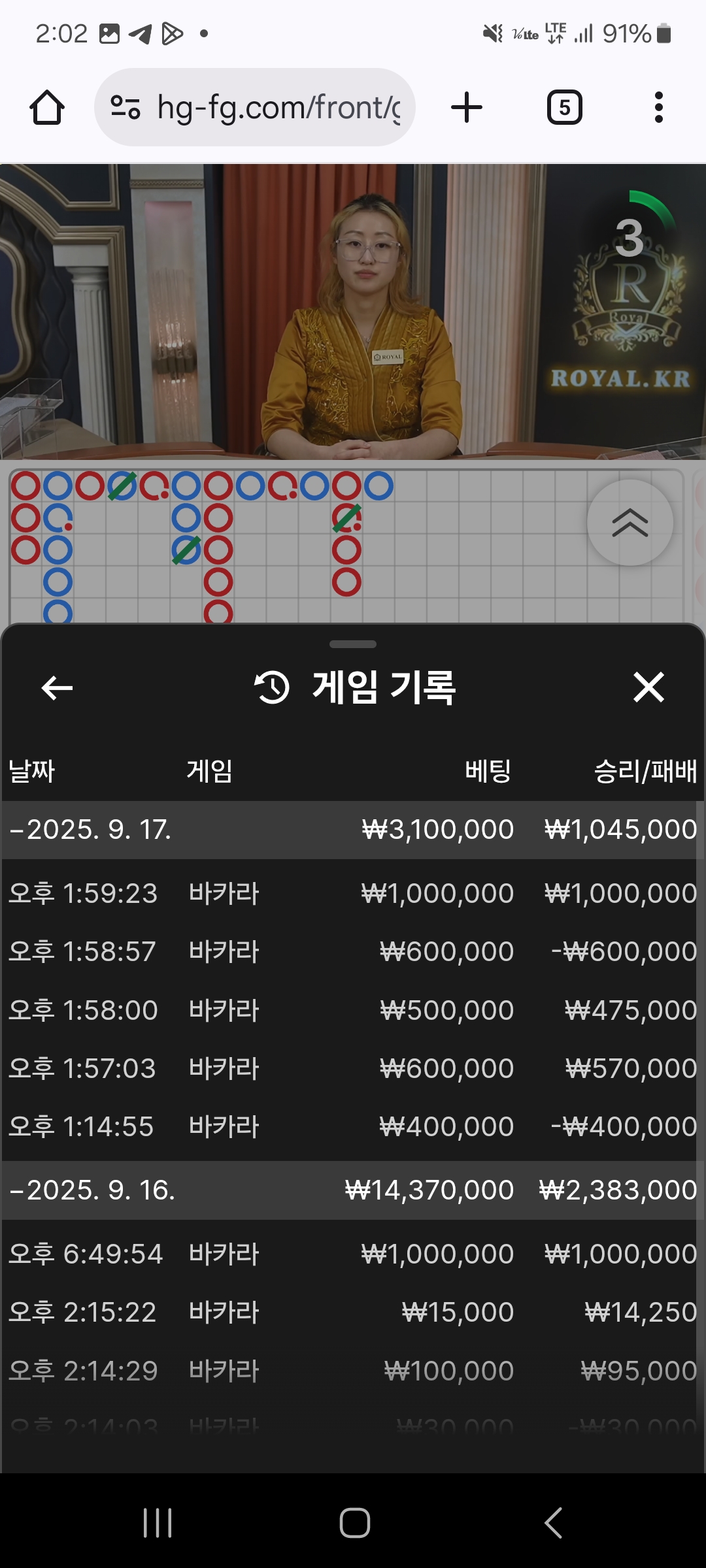Open the 오후 1:59:23 바카라 record
Image resolution: width=706 pixels, height=1568 pixels.
coord(350,893)
